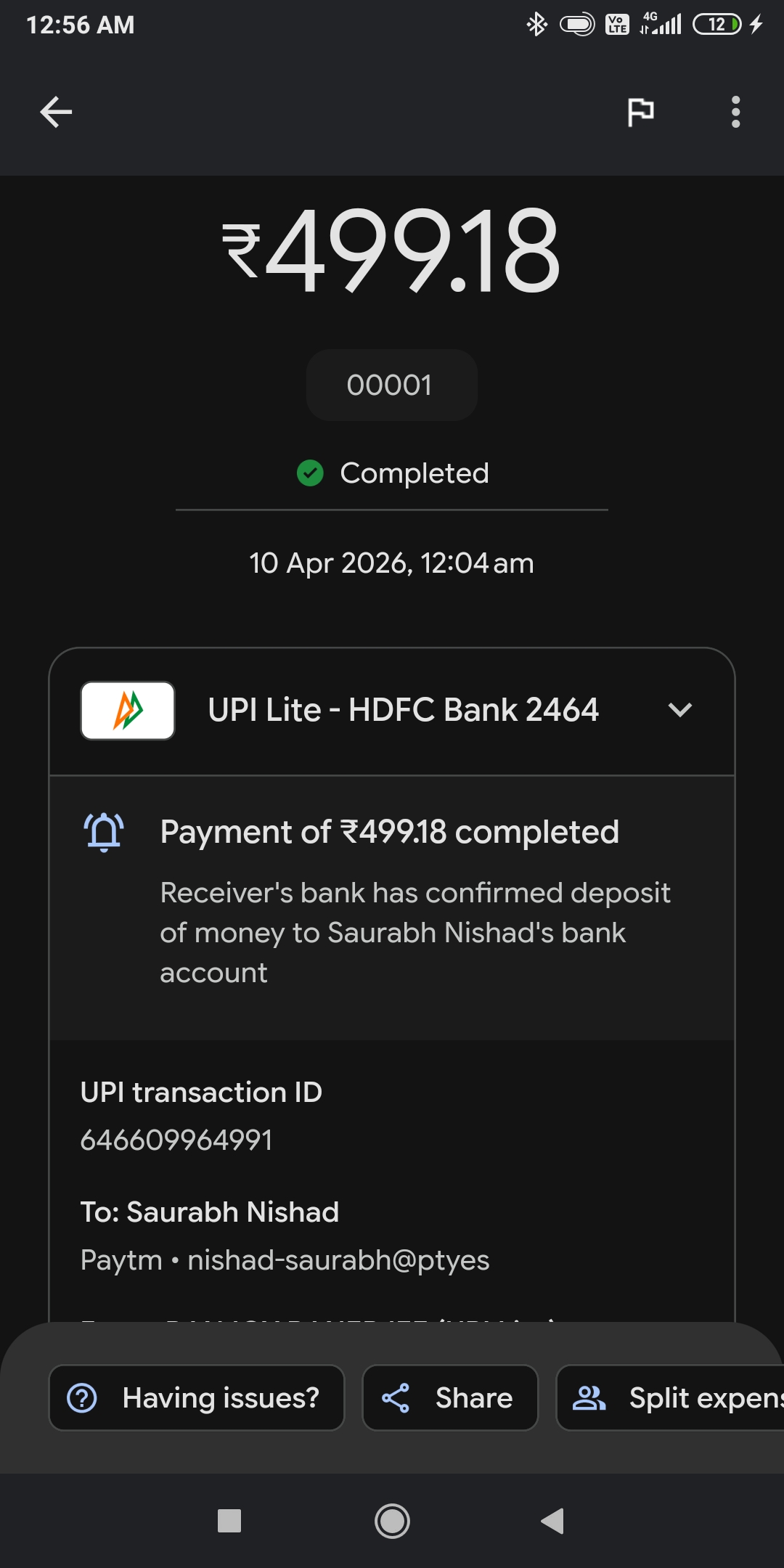
Task: Go back using the top arrow
Action: tap(56, 112)
